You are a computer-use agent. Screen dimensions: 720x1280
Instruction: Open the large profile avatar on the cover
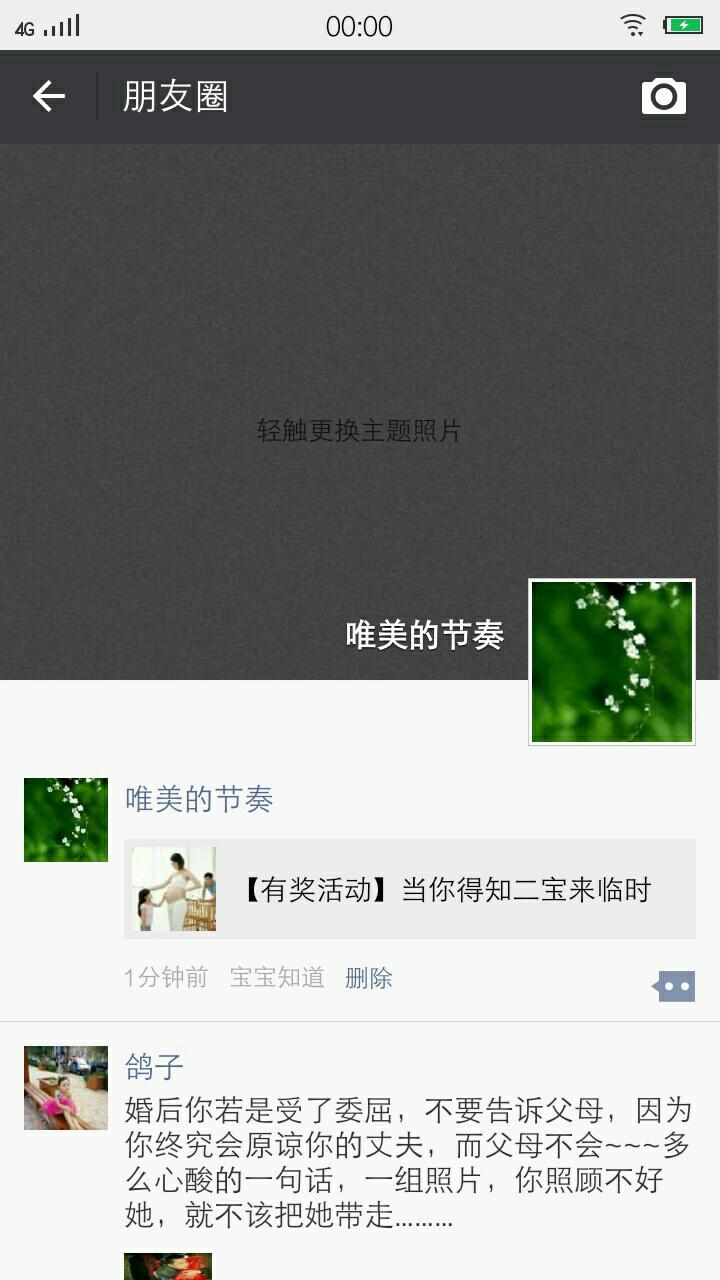click(x=611, y=661)
